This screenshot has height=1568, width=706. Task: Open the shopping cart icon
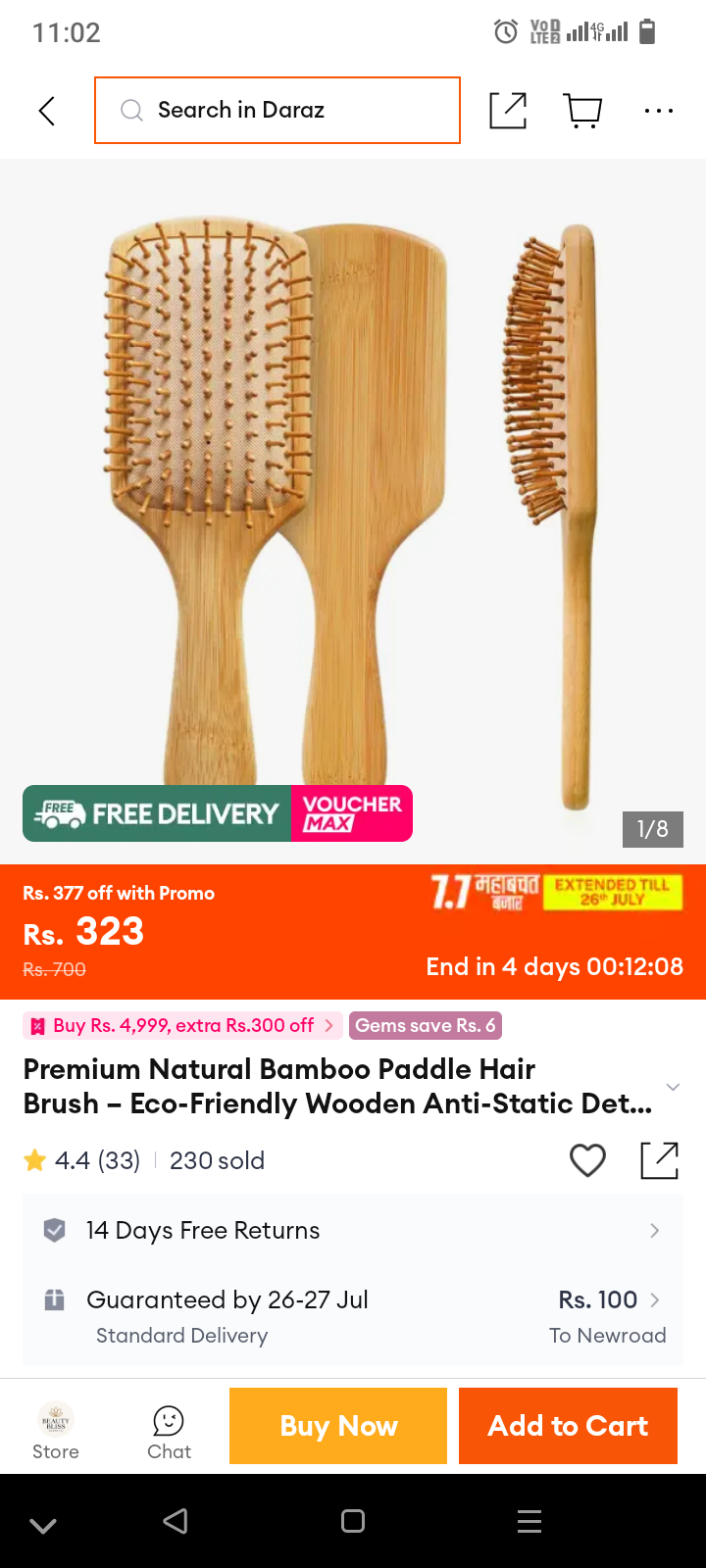583,111
